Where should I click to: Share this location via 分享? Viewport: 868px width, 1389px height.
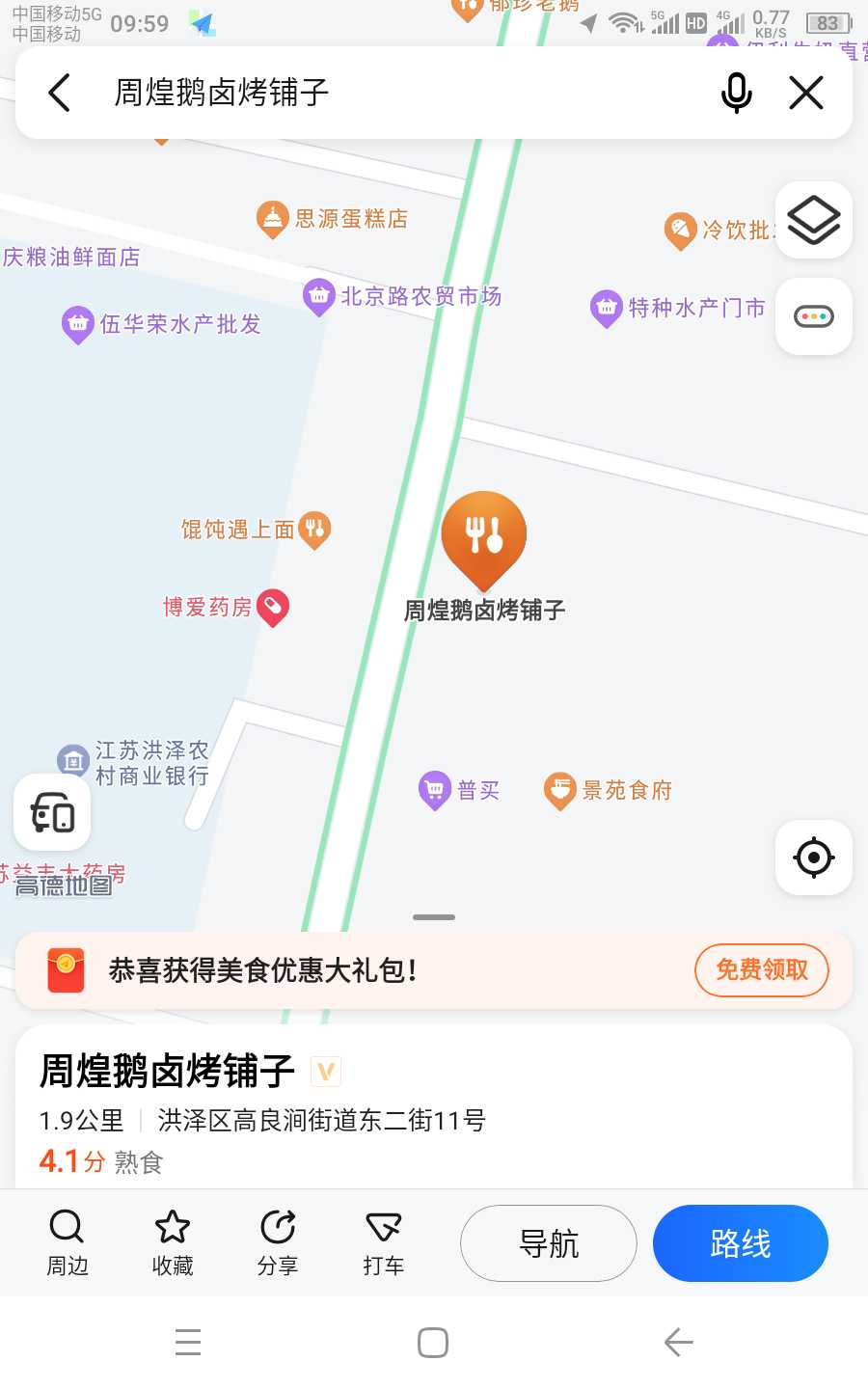[x=278, y=1243]
